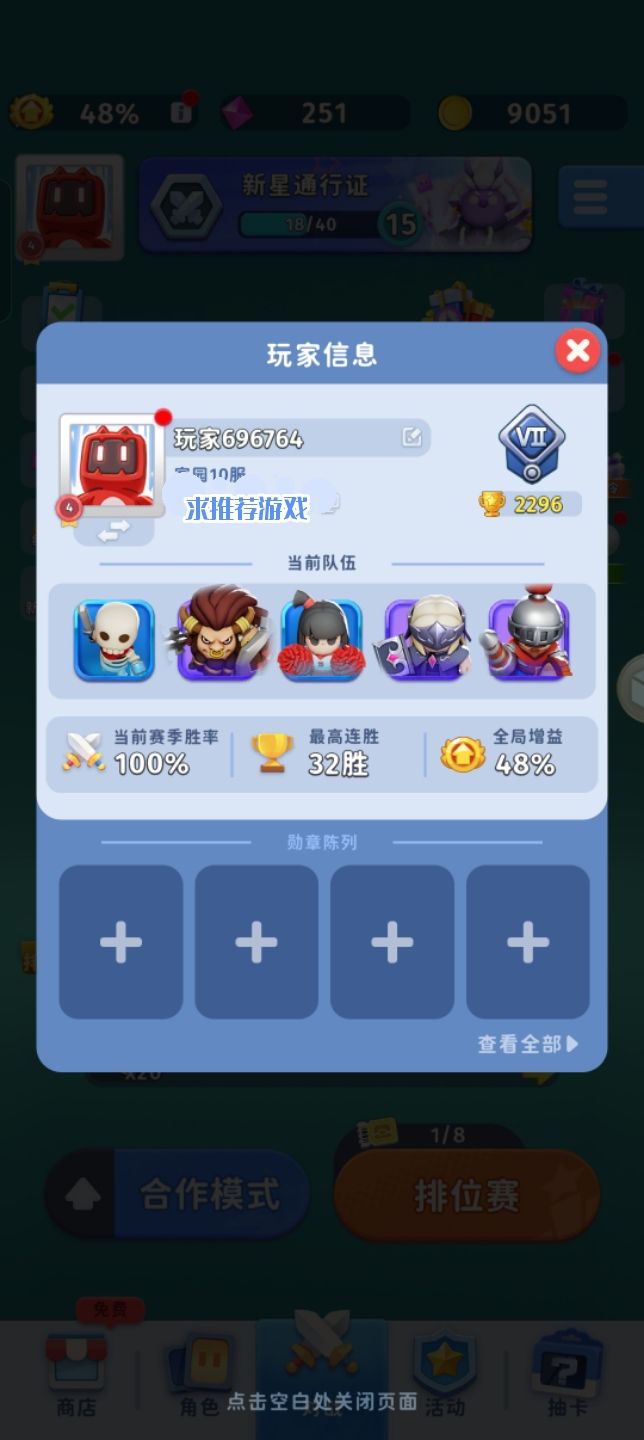Tap the swap arrows under the avatar
The width and height of the screenshot is (644, 1440).
pyautogui.click(x=113, y=531)
